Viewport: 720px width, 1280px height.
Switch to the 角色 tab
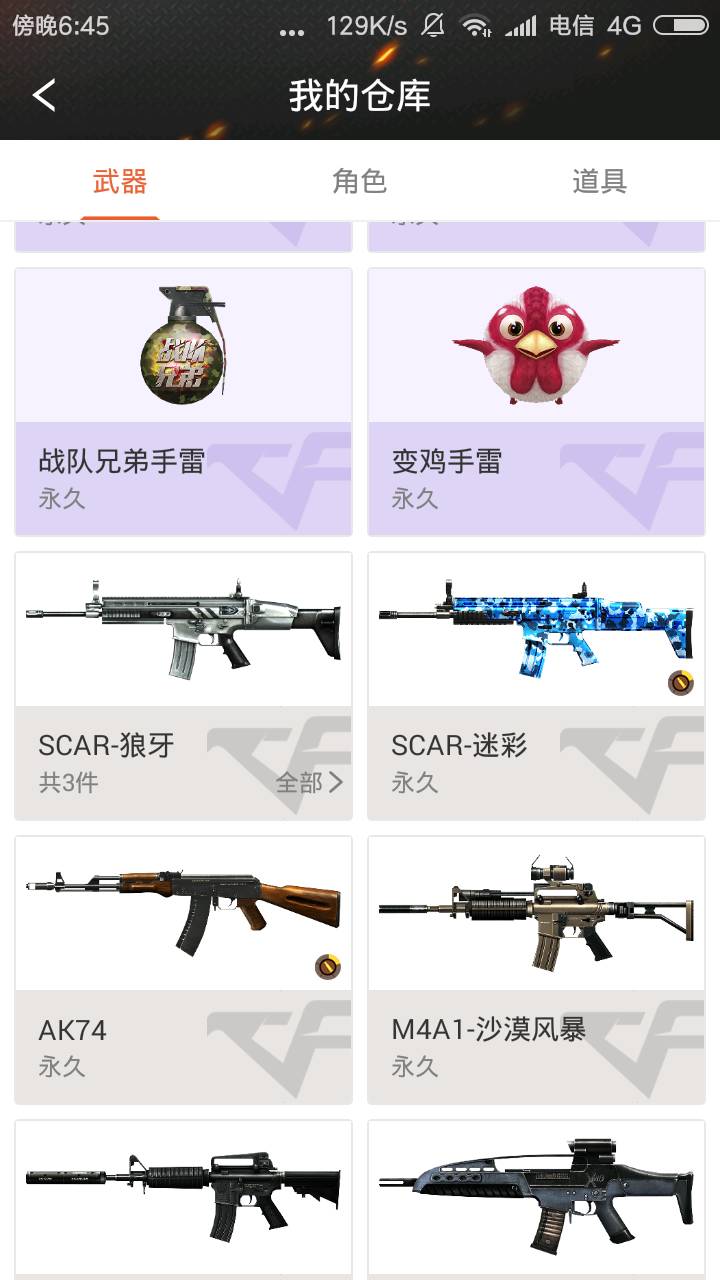pyautogui.click(x=359, y=182)
